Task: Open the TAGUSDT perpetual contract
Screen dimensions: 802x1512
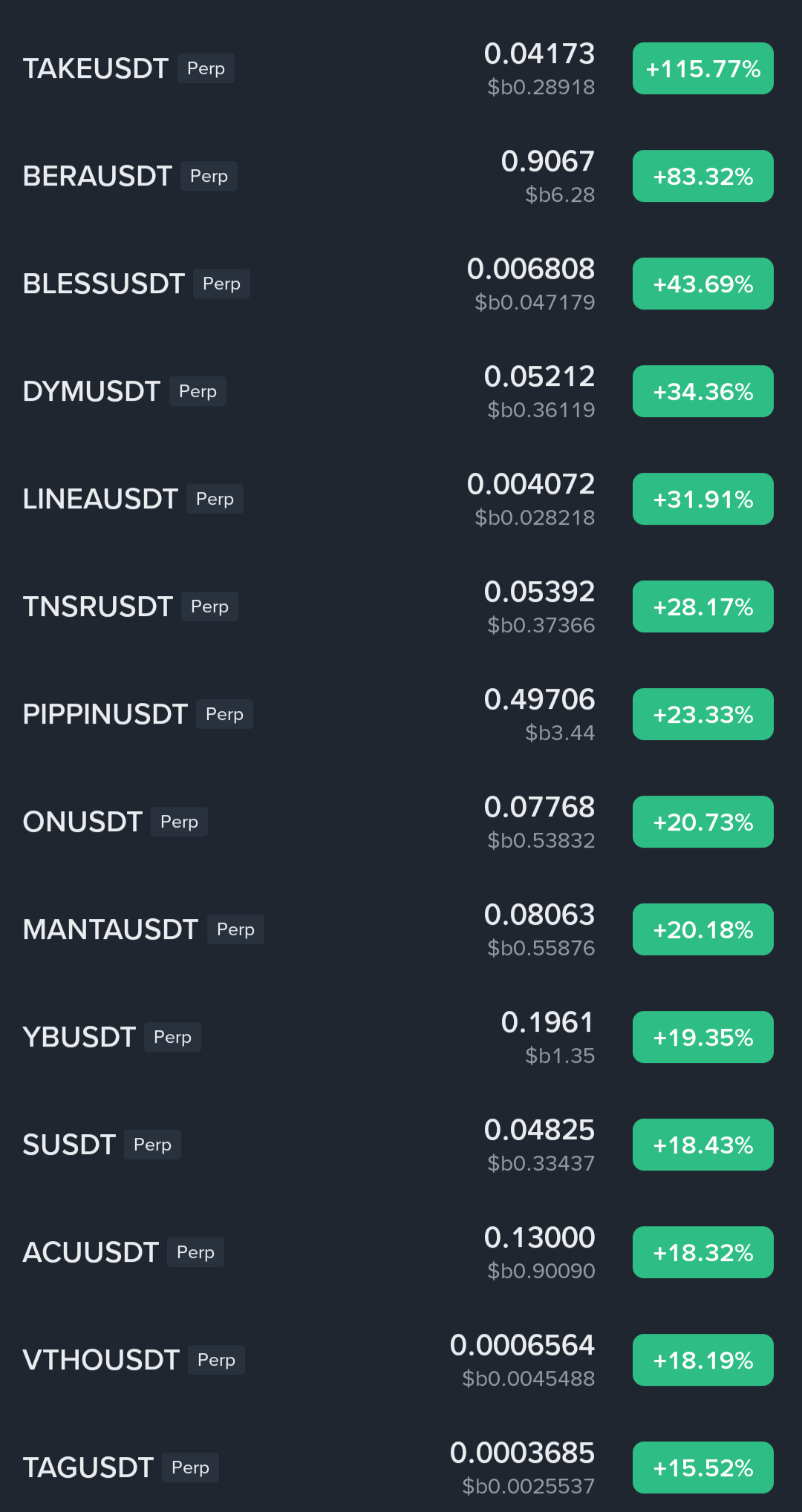Action: (88, 1468)
